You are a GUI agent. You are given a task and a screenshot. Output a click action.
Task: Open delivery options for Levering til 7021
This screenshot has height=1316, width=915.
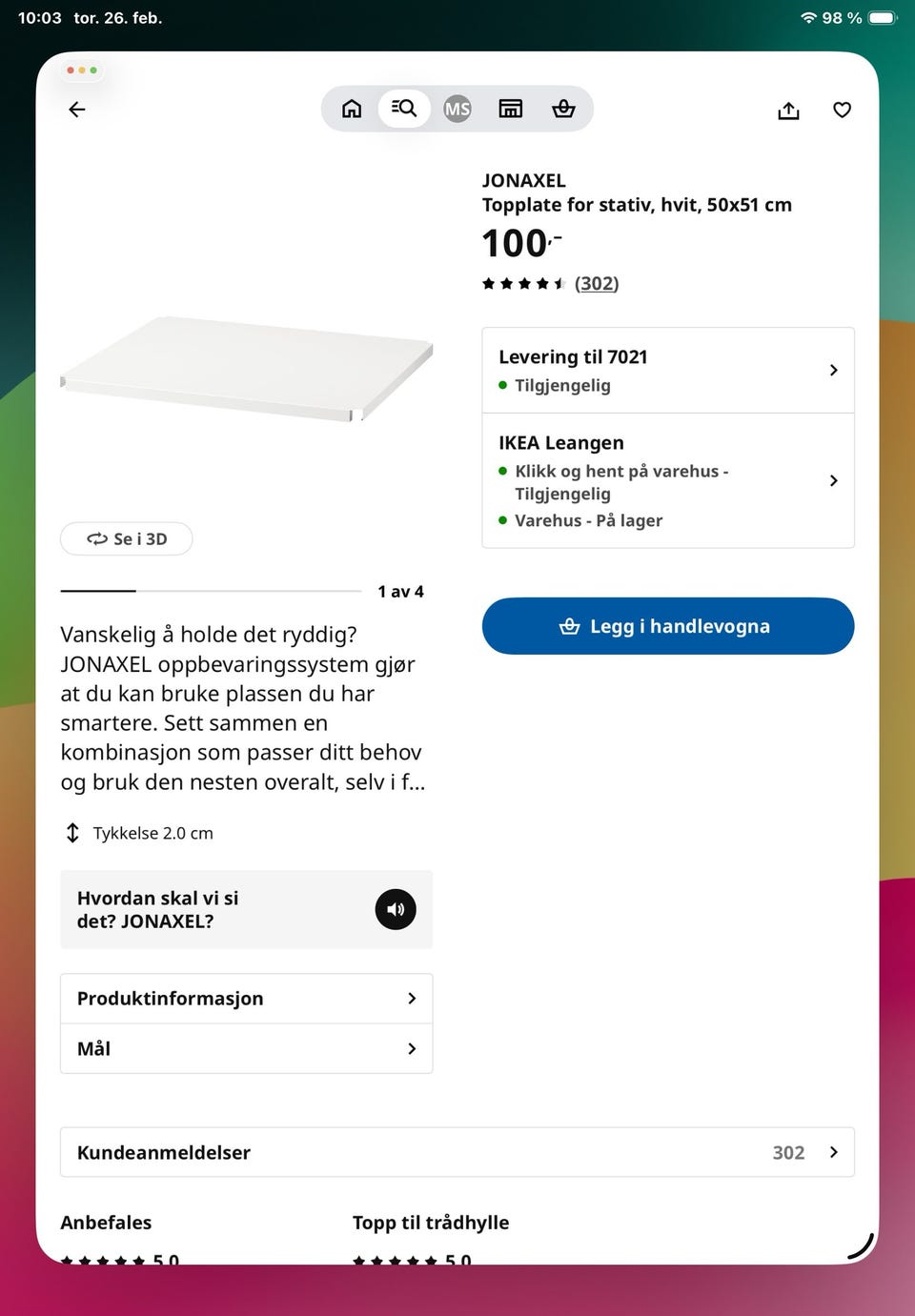coord(667,370)
